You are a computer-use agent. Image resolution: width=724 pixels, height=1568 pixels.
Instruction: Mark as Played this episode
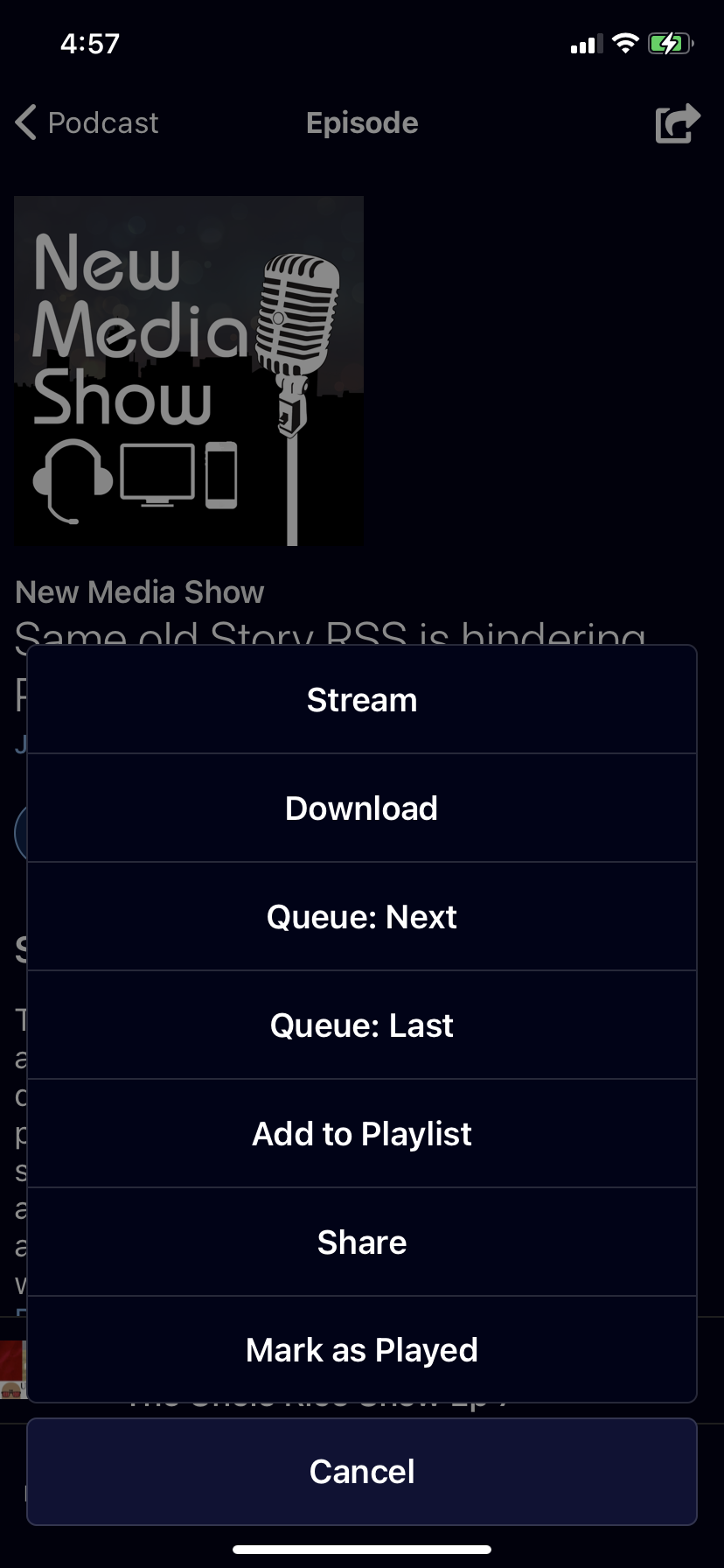362,1350
